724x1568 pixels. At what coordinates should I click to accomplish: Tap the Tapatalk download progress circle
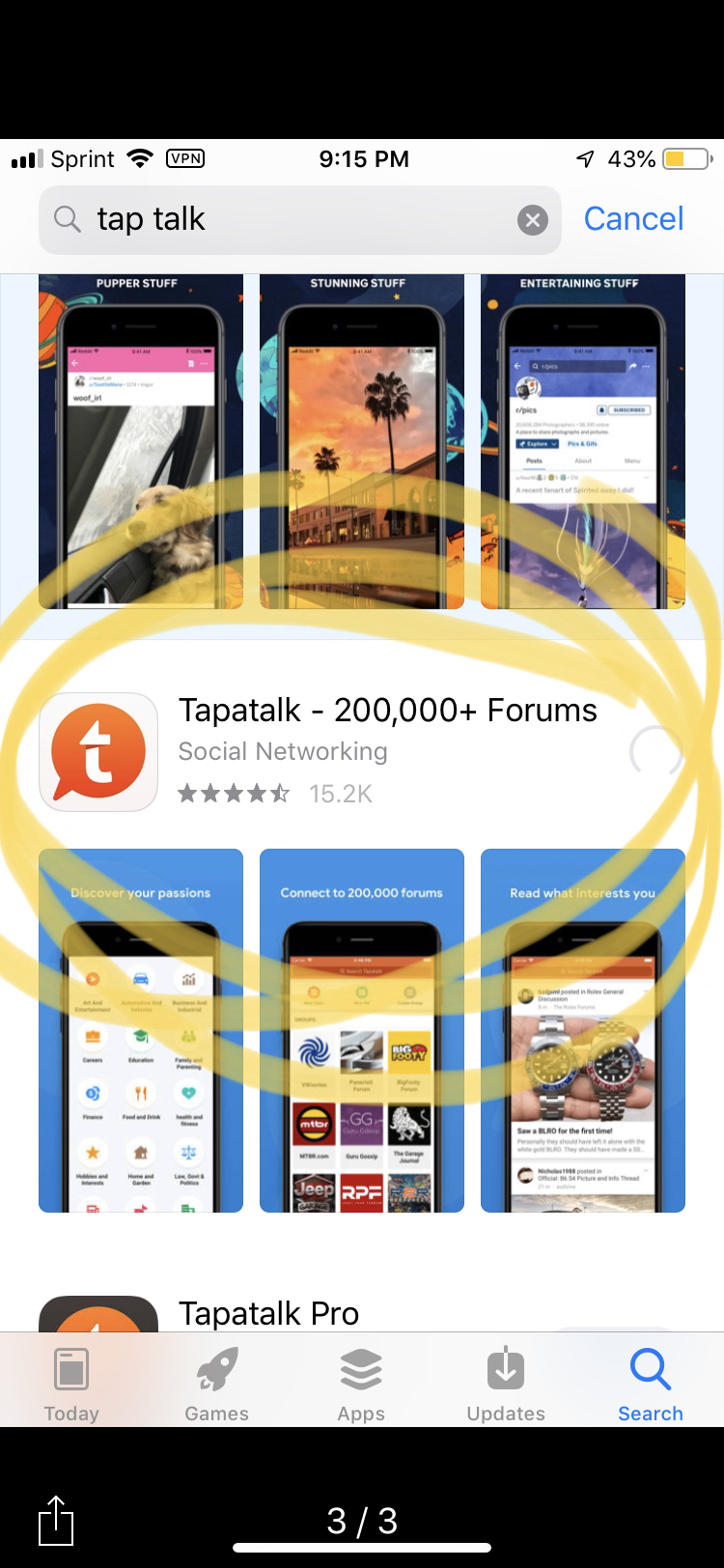[655, 752]
